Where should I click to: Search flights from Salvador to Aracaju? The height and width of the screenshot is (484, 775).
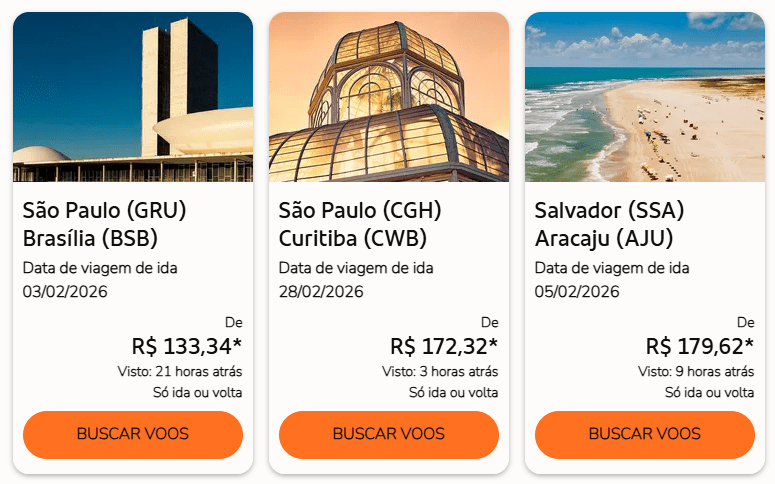(x=645, y=434)
